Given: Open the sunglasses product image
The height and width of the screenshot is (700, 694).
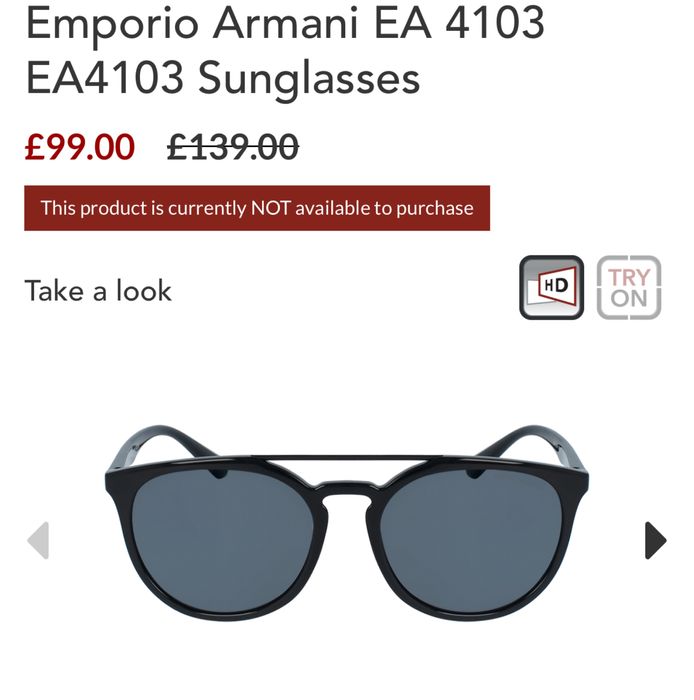Looking at the screenshot, I should (x=346, y=520).
